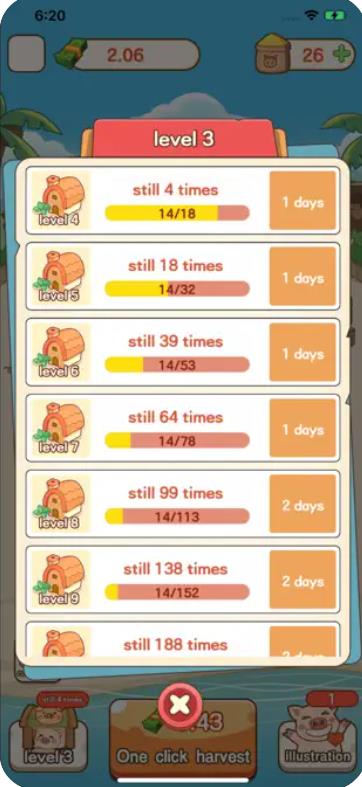Tap the 1 days button for level 7
This screenshot has width=362, height=787.
[x=303, y=428]
